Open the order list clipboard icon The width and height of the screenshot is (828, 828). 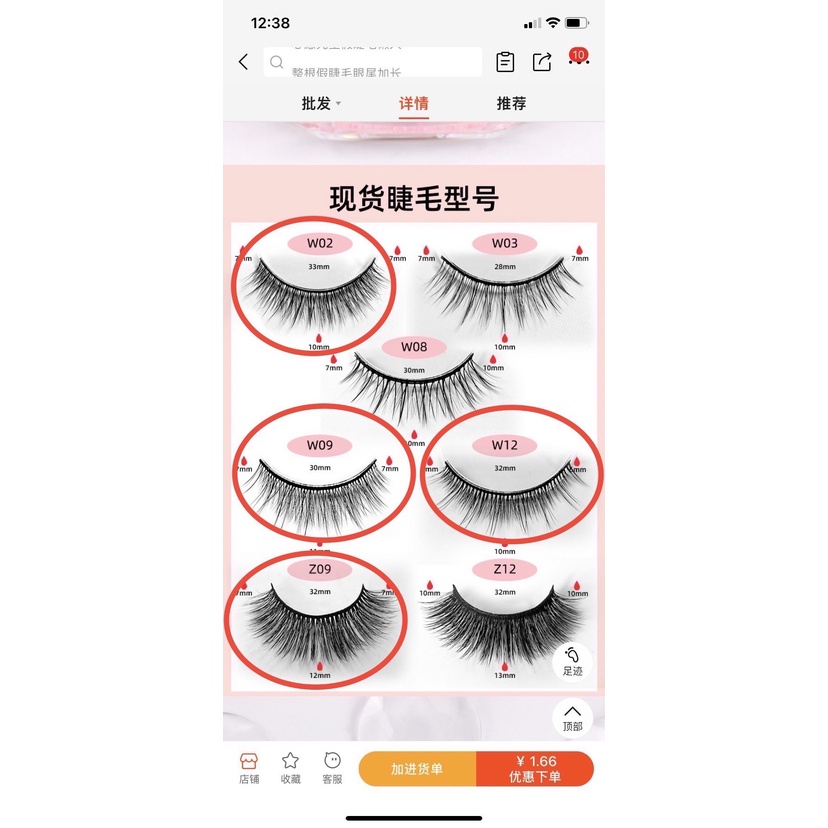pyautogui.click(x=505, y=62)
